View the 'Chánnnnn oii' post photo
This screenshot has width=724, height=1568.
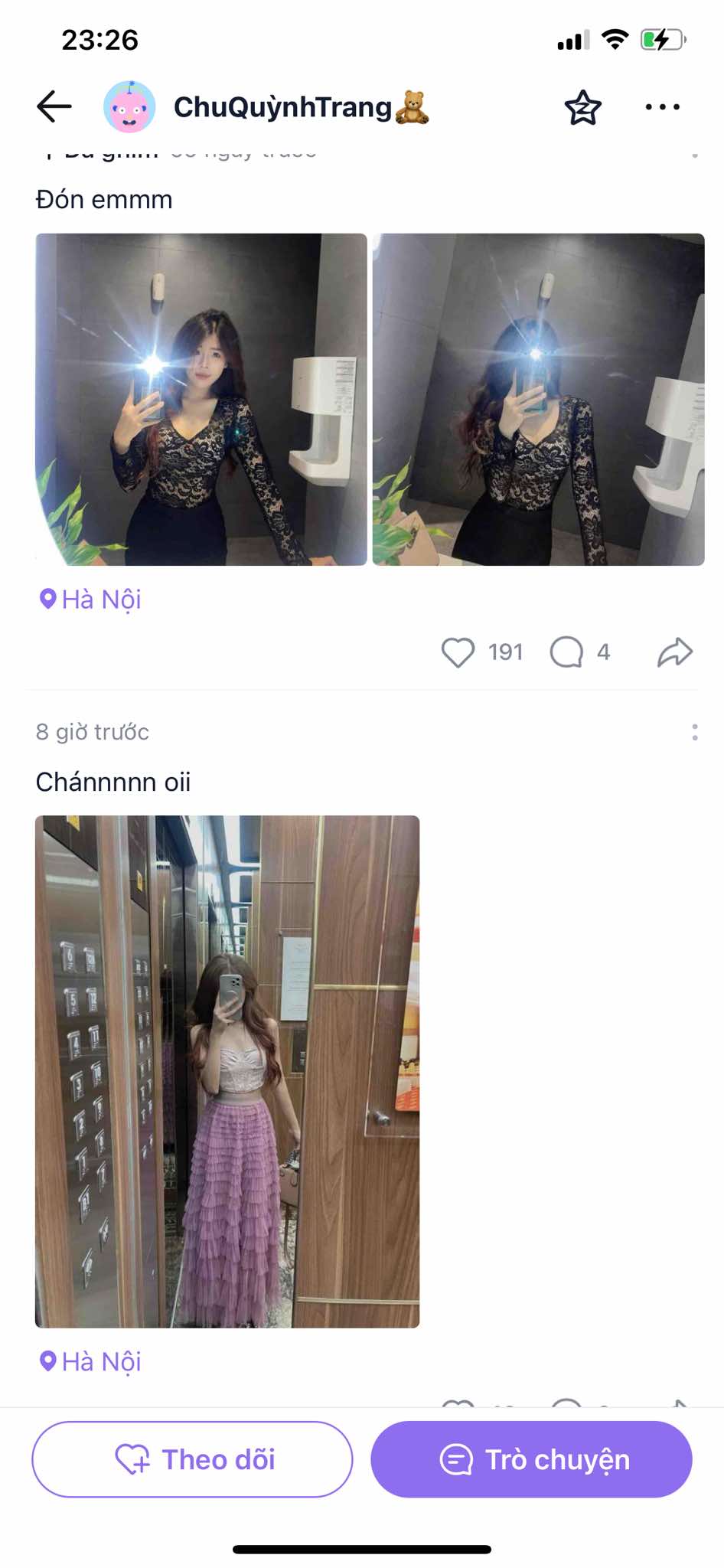click(227, 1071)
